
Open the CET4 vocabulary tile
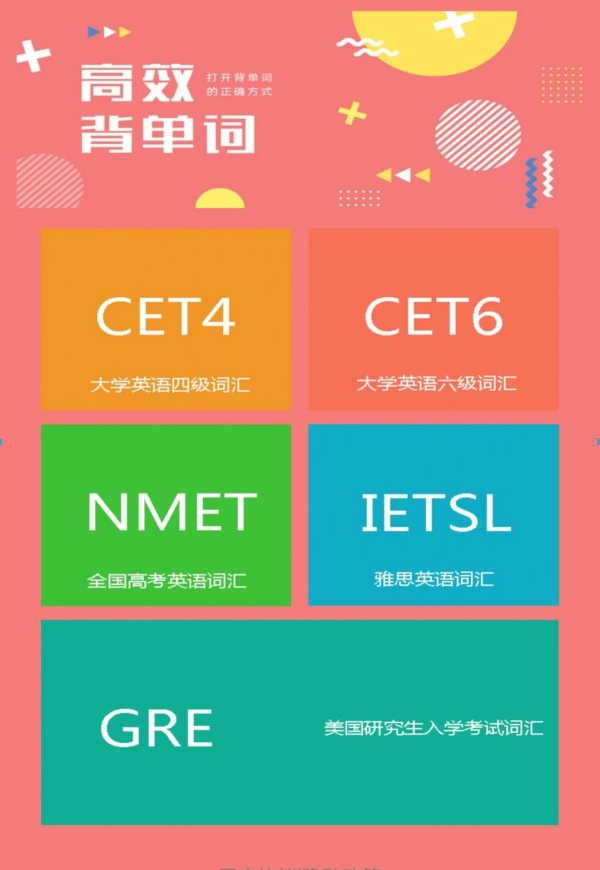(166, 319)
